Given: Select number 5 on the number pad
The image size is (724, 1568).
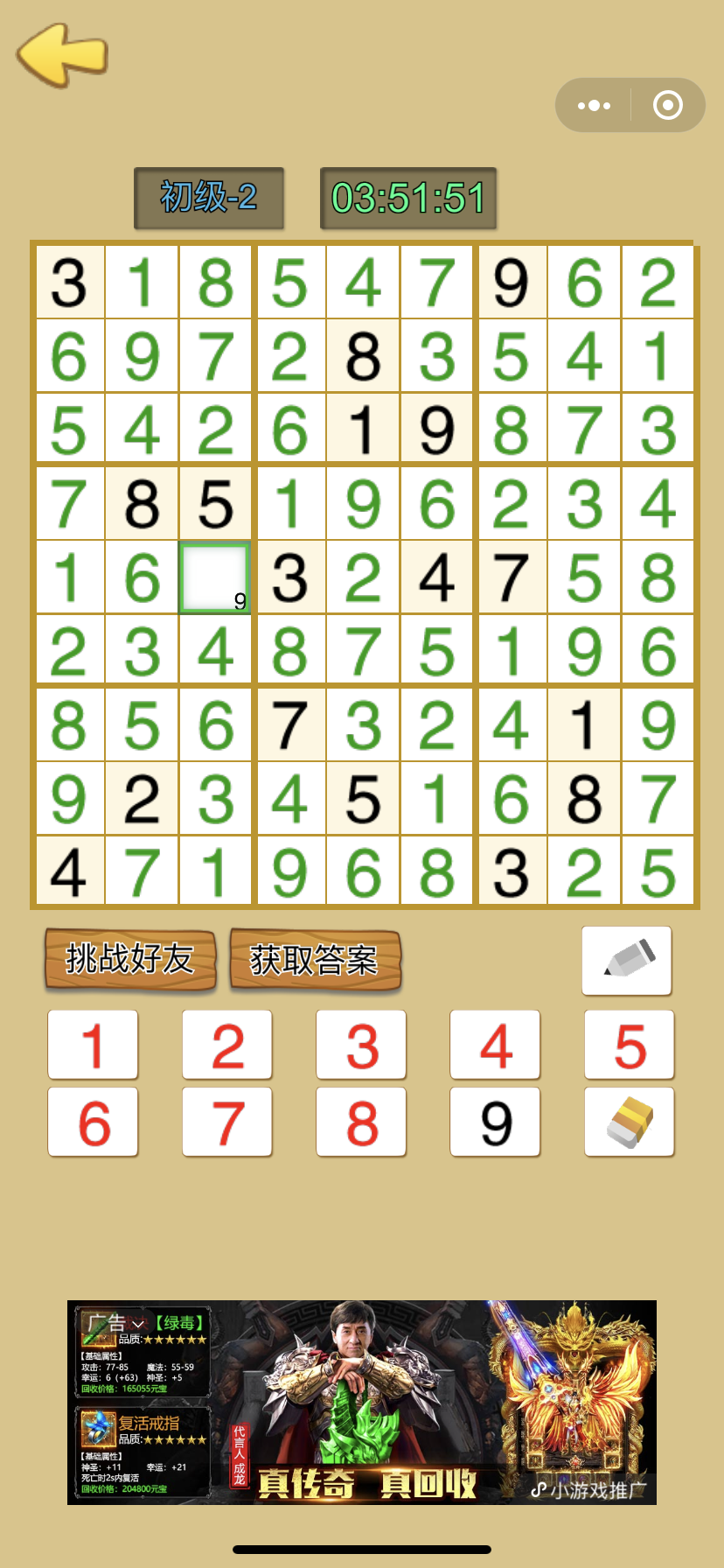Looking at the screenshot, I should (629, 1044).
